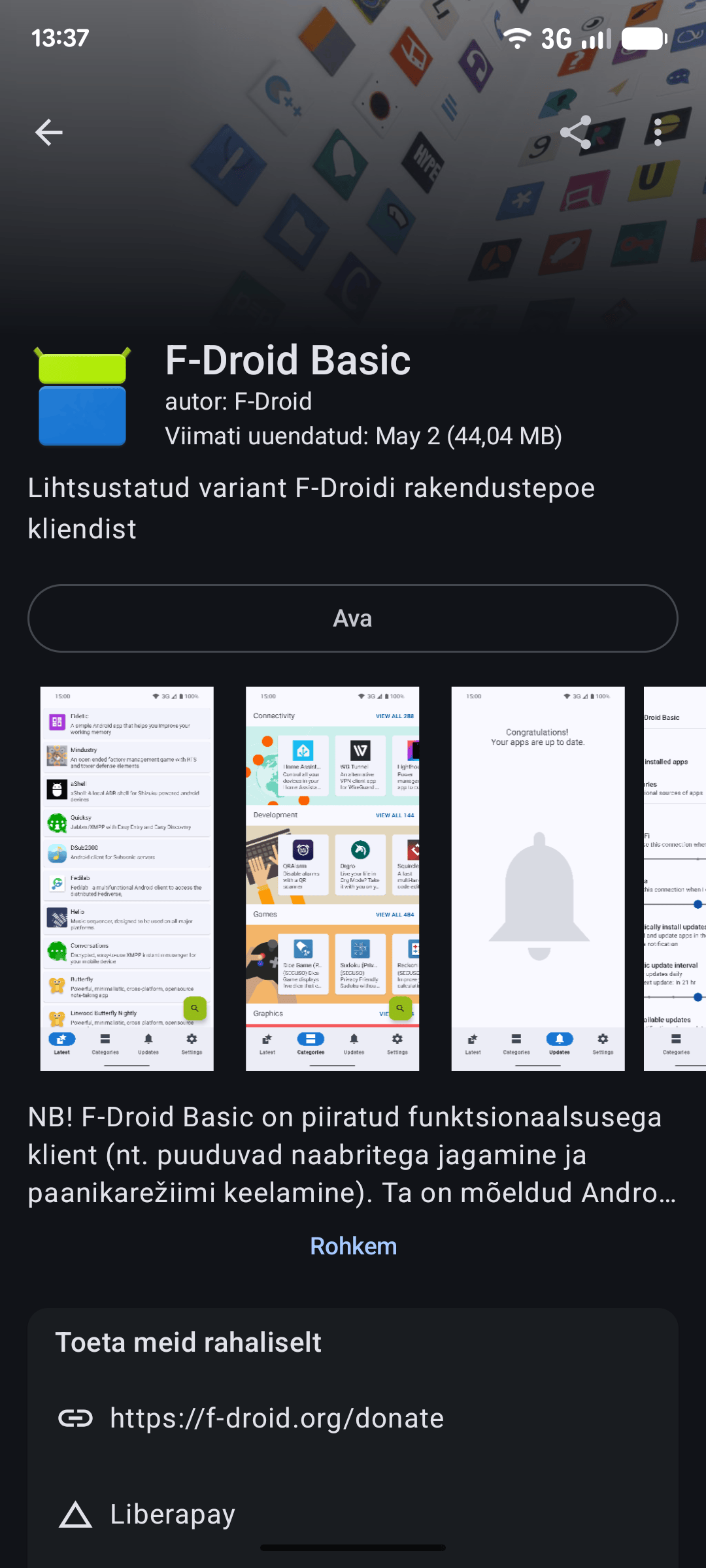Expand description with Rohkem link
Viewport: 706px width, 1568px height.
coord(353,1246)
